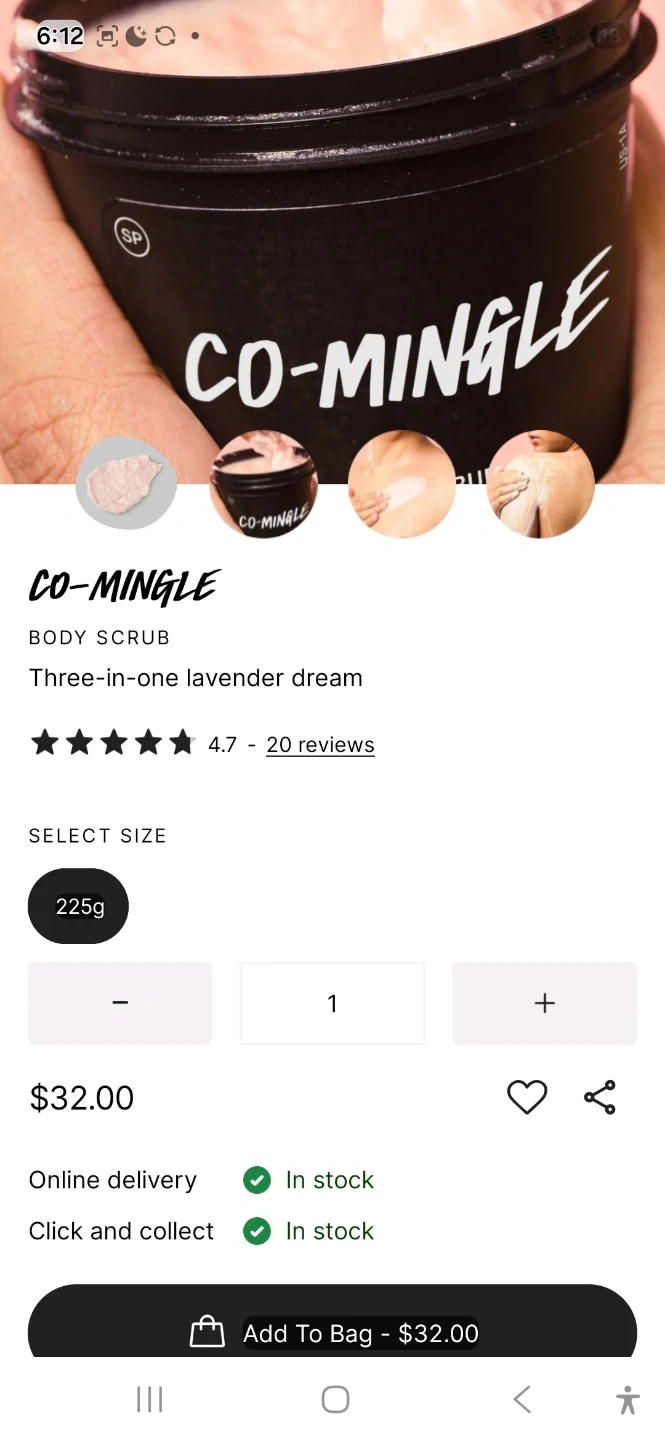Show the scrub-on-skin photo thumbnail
This screenshot has width=665, height=1440.
coord(401,484)
